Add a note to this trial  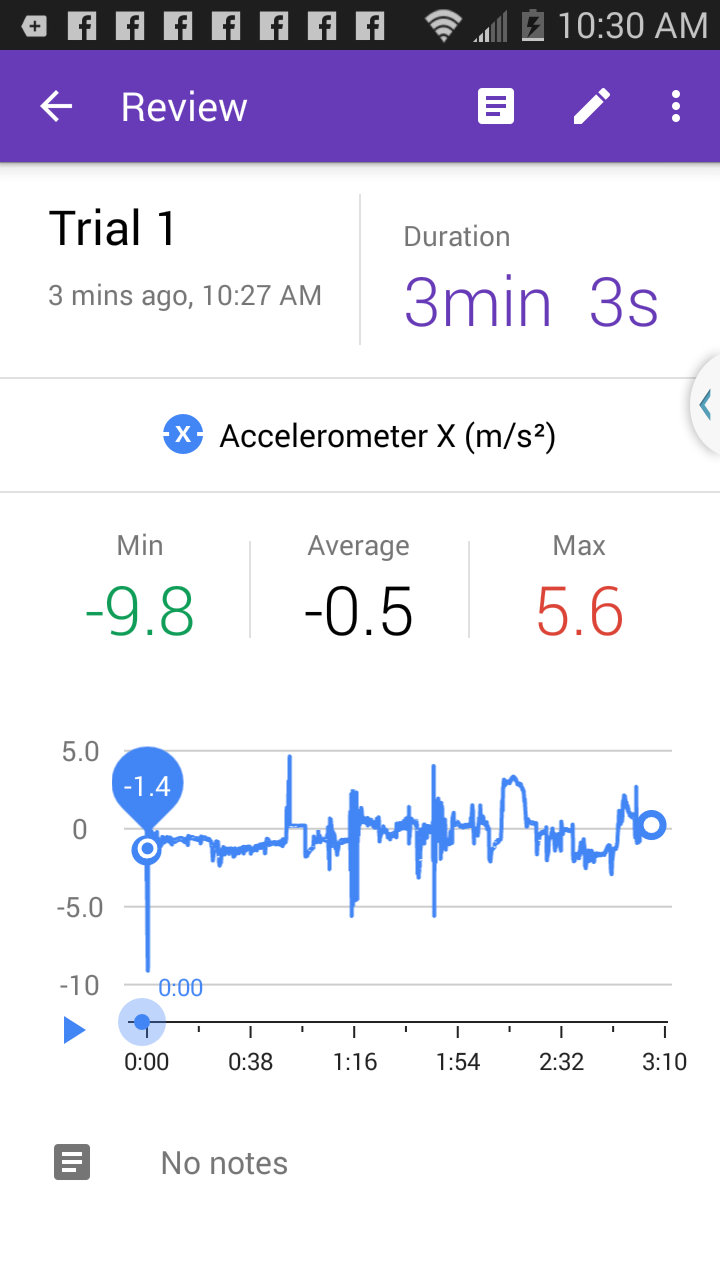point(496,107)
